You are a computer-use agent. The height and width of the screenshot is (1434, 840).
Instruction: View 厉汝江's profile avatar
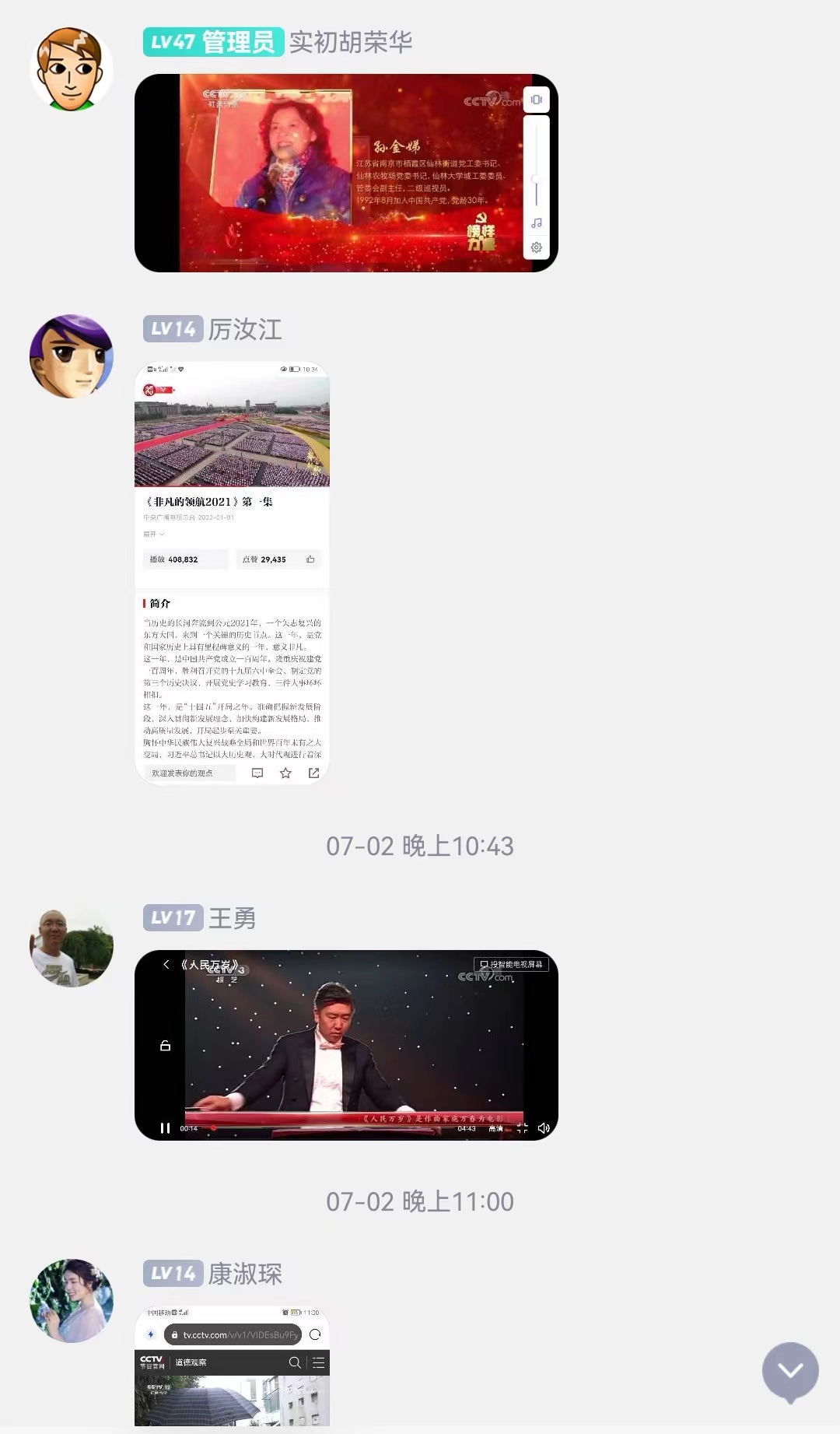(72, 356)
